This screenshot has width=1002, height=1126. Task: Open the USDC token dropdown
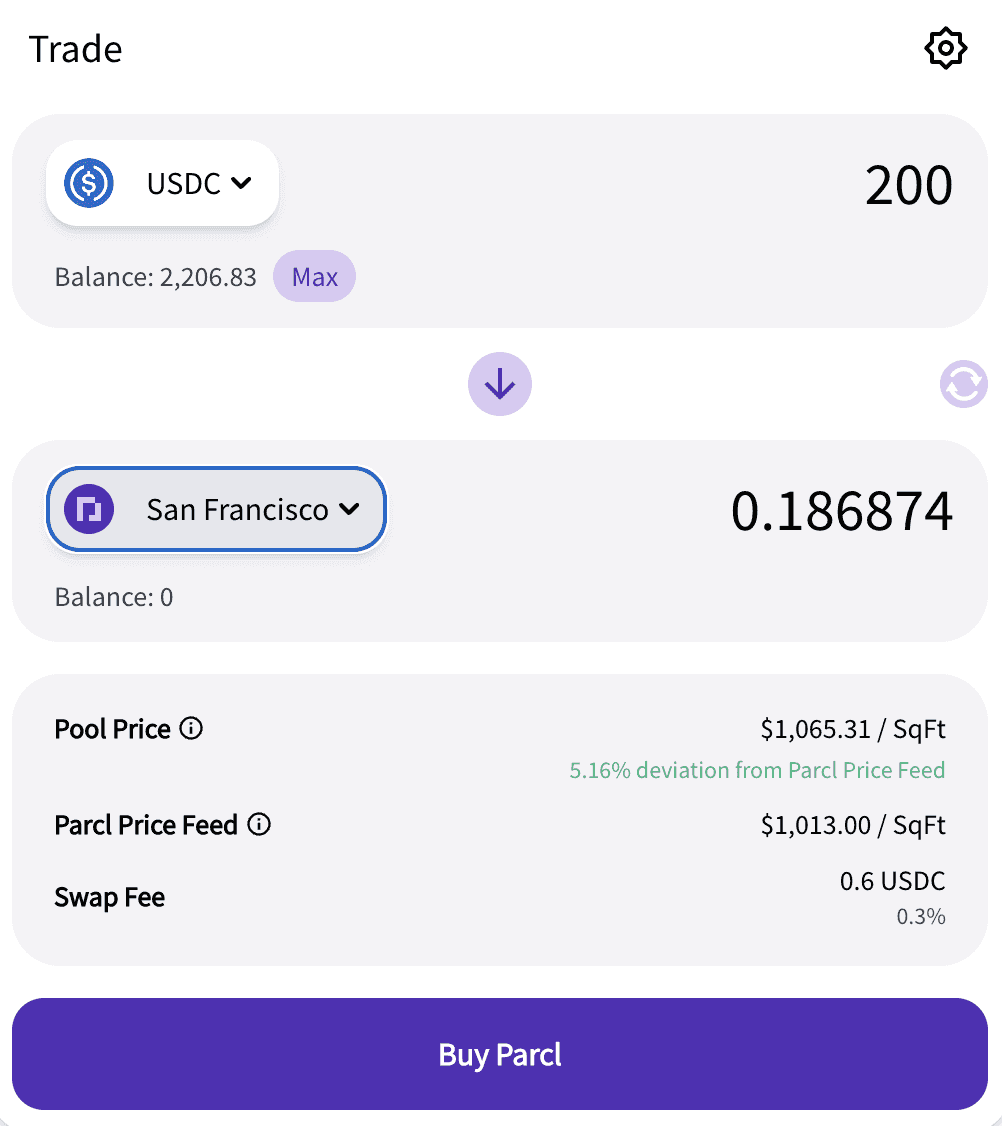pyautogui.click(x=162, y=183)
